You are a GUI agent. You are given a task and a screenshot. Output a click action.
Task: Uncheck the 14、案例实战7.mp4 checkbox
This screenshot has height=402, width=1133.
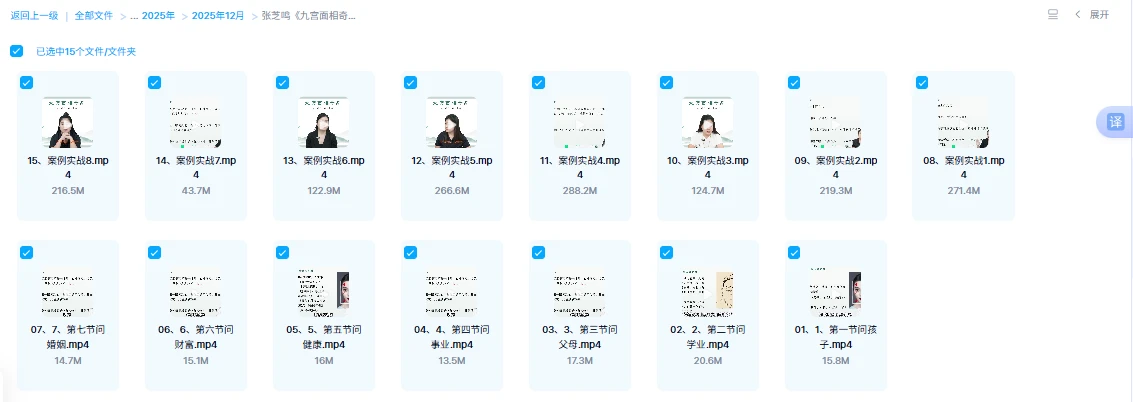tap(154, 83)
